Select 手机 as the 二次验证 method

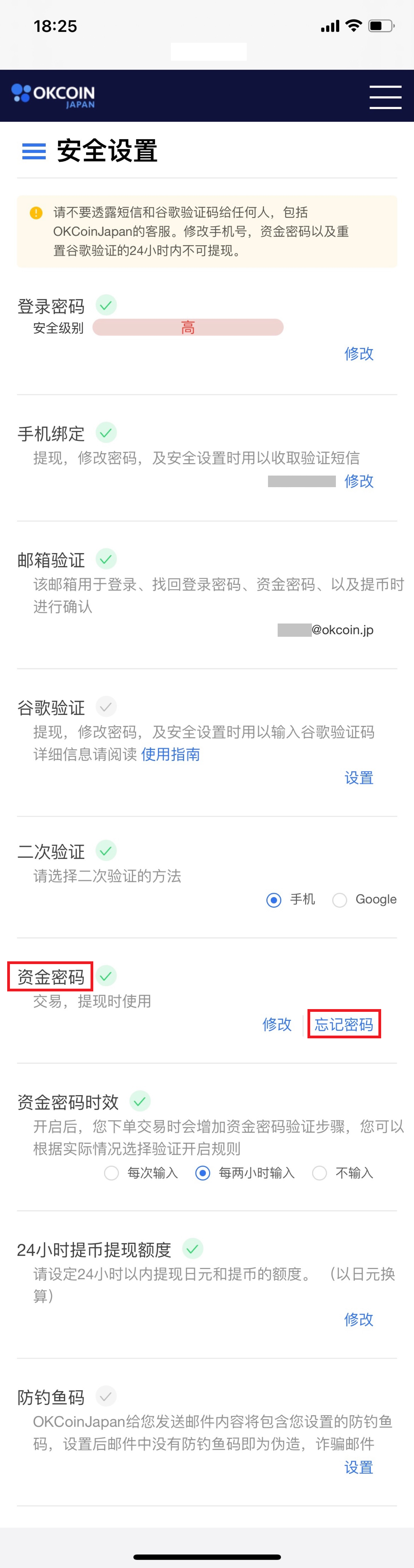pos(274,900)
